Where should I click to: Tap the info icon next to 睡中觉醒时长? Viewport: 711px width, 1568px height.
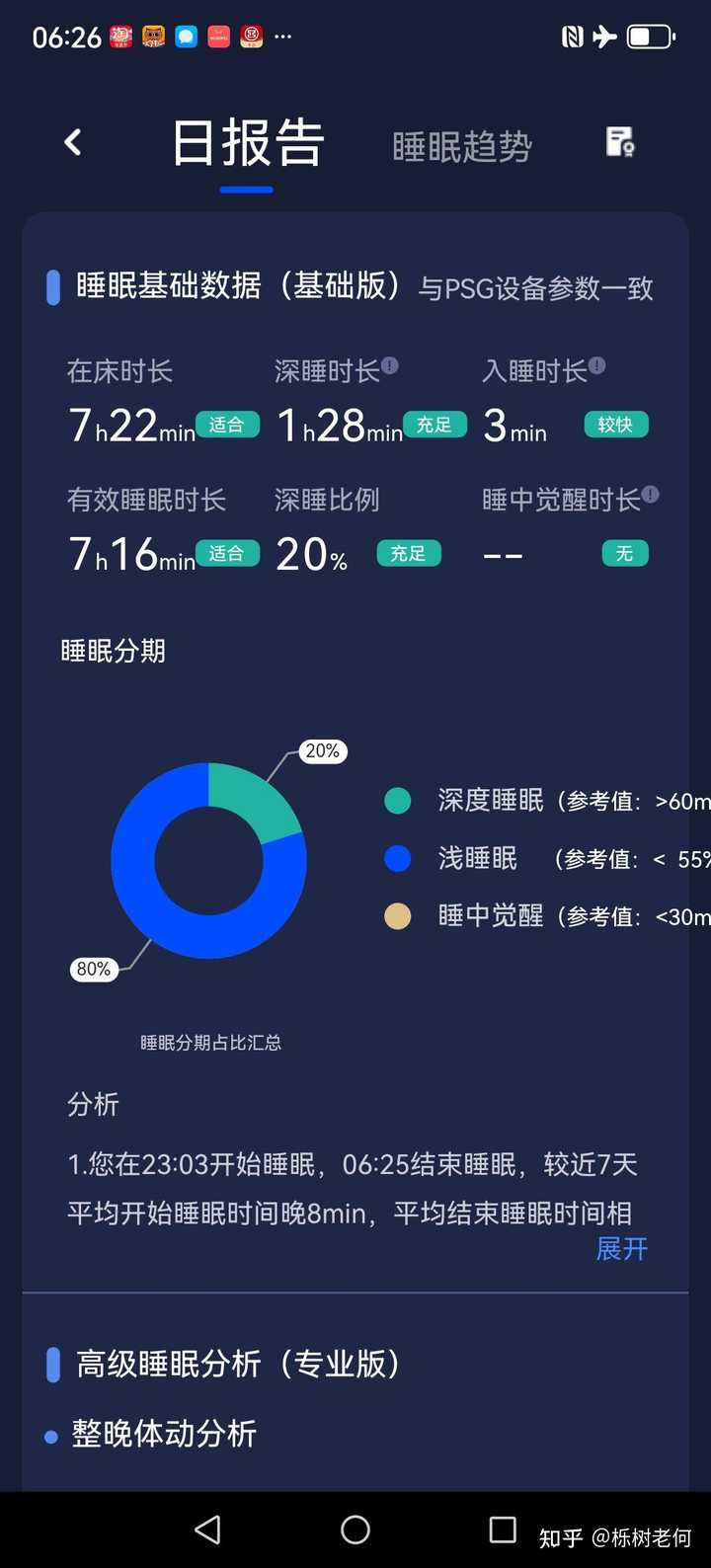coord(650,495)
